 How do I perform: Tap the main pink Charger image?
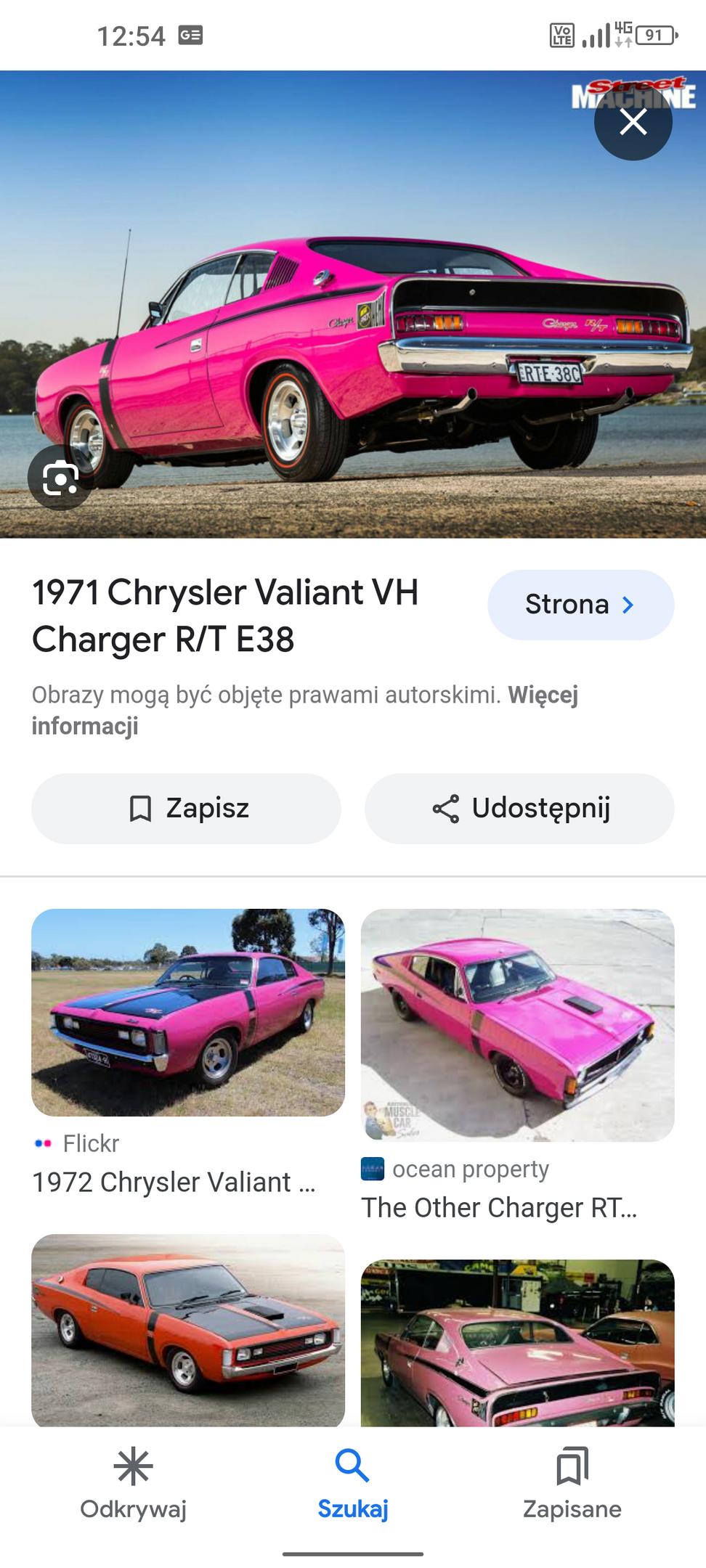353,304
